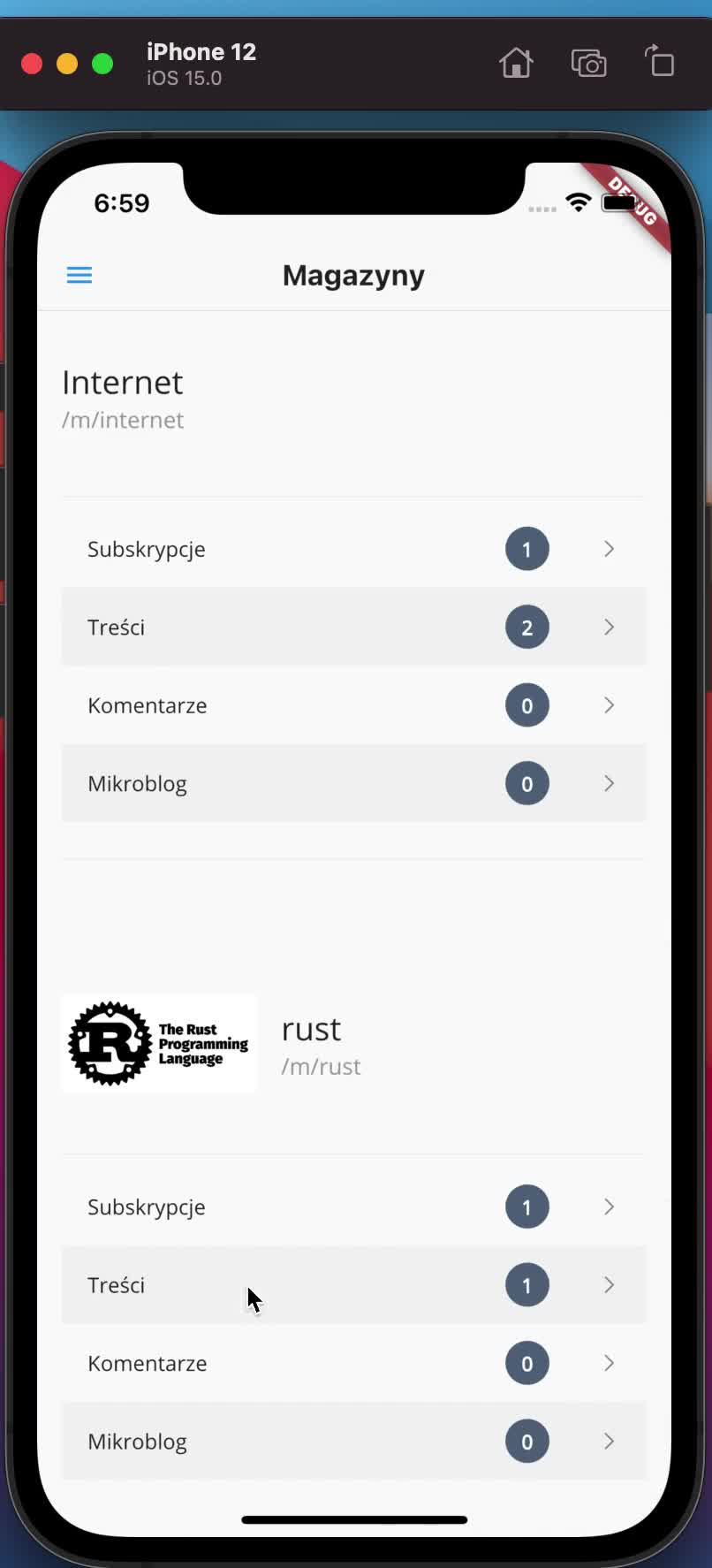Open Mikroblog under Internet magazine
The height and width of the screenshot is (1568, 712).
(353, 783)
